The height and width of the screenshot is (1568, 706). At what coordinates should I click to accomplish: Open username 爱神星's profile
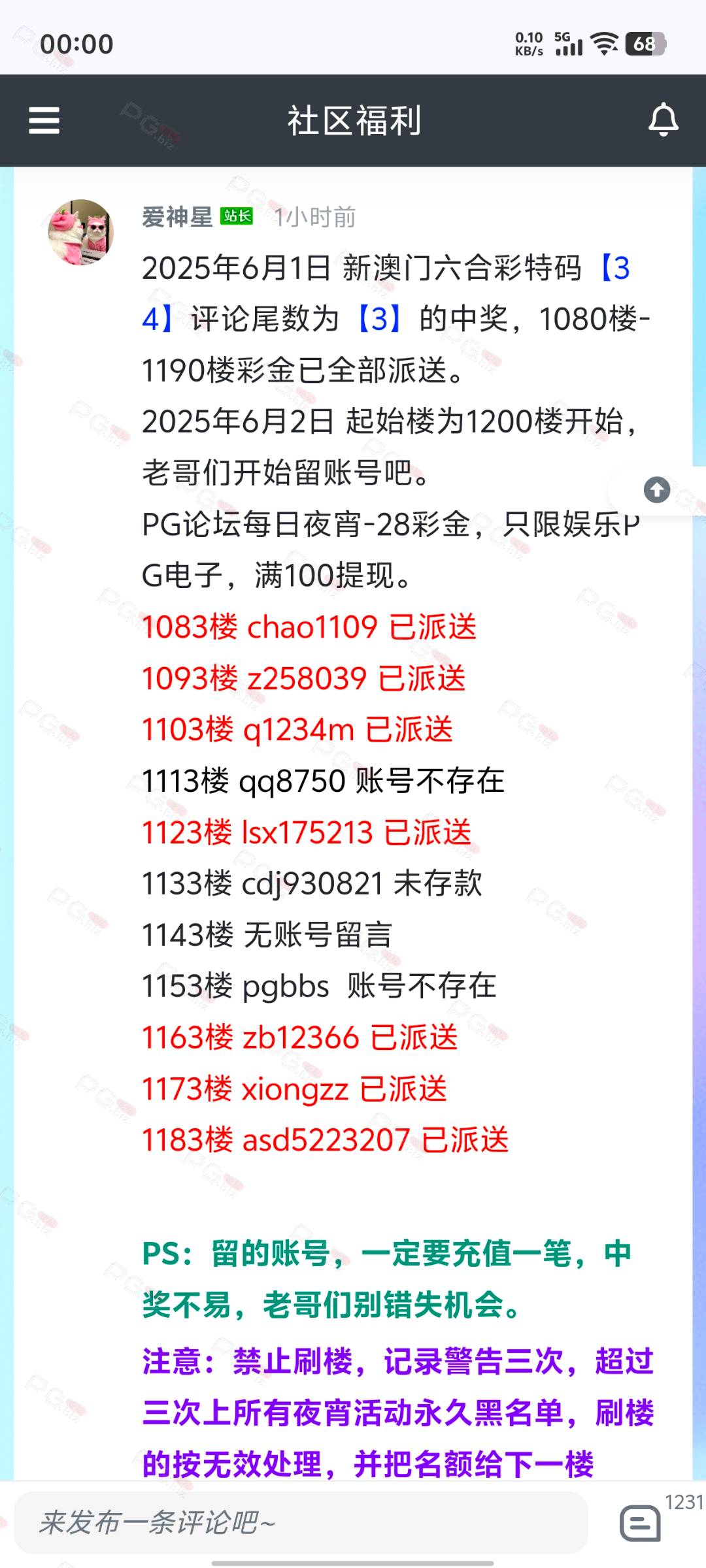coord(177,217)
